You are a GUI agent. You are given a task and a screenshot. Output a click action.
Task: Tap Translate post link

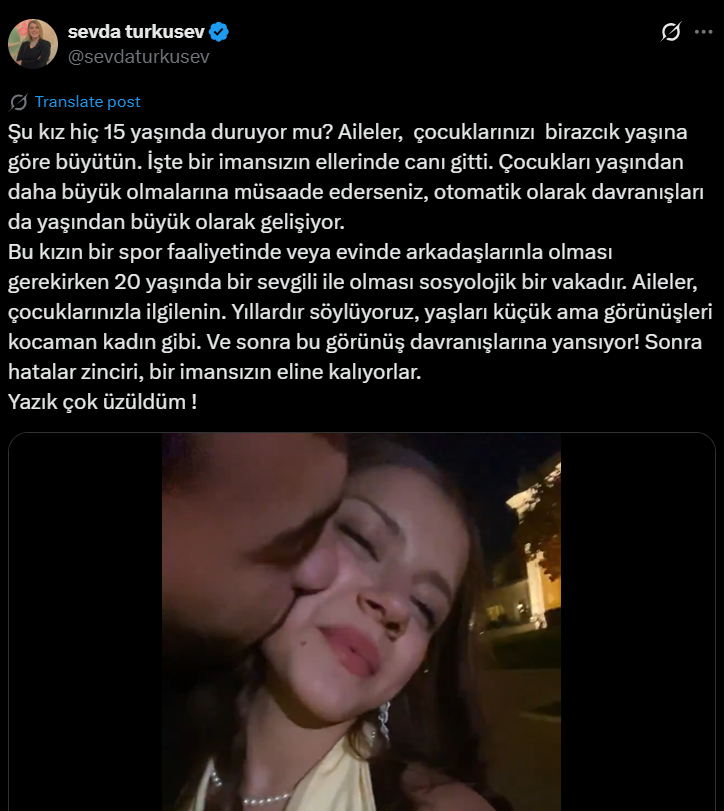click(x=87, y=102)
